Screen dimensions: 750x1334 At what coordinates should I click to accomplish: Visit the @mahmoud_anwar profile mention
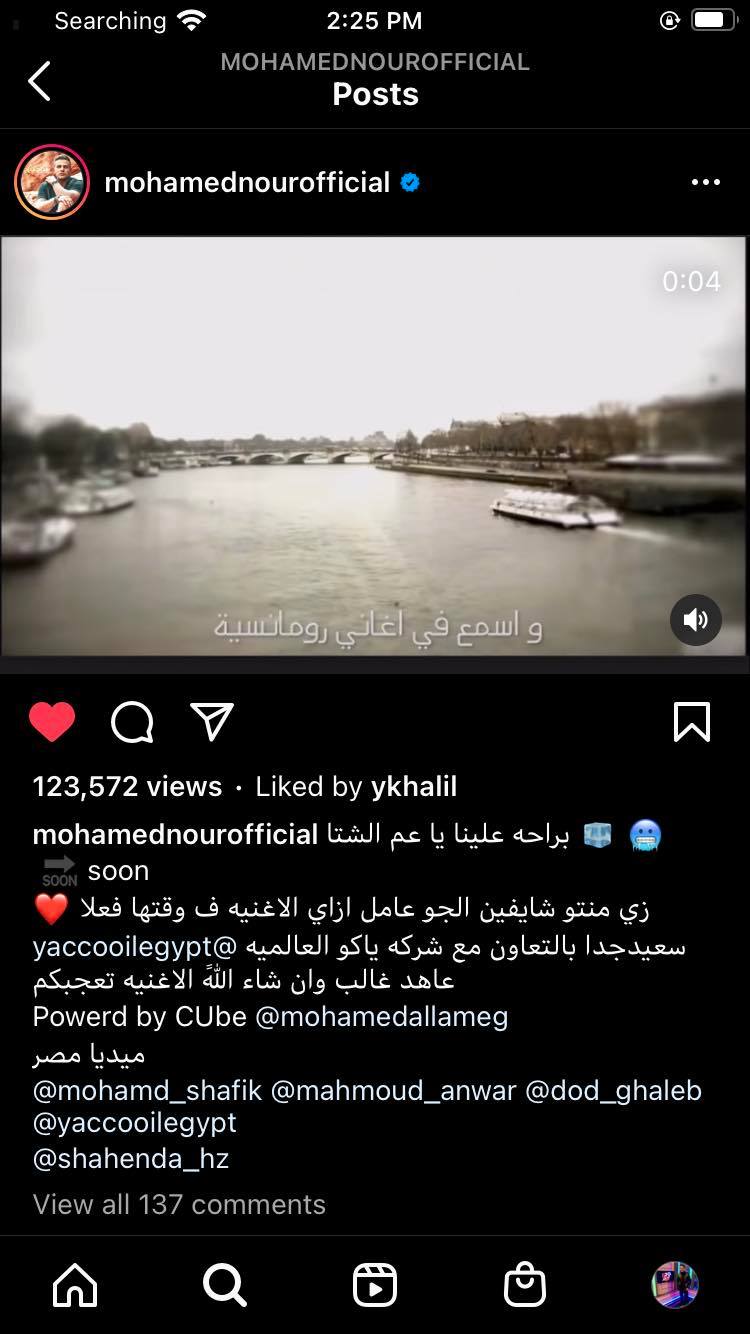[x=393, y=1090]
